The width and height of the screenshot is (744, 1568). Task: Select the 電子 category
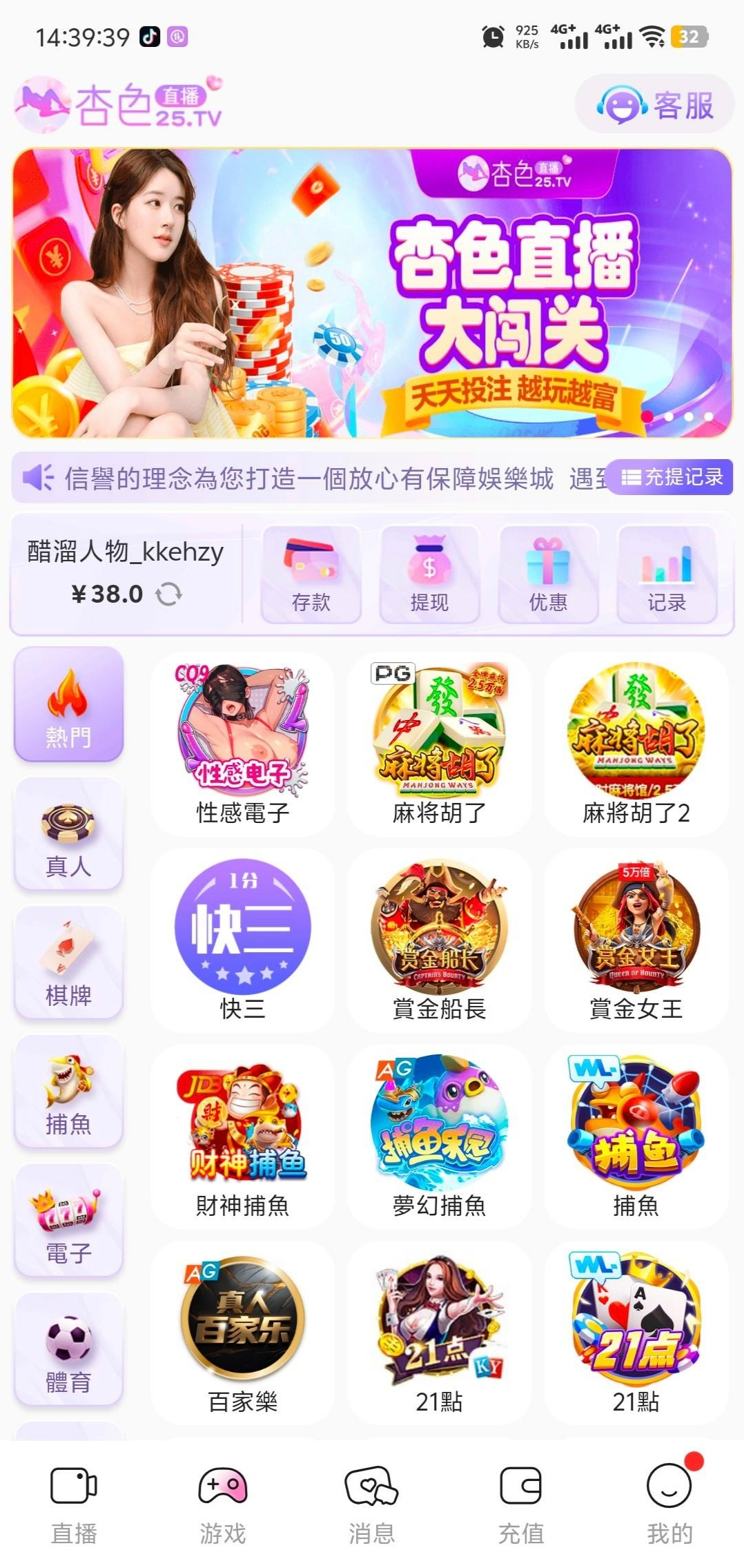click(68, 1221)
